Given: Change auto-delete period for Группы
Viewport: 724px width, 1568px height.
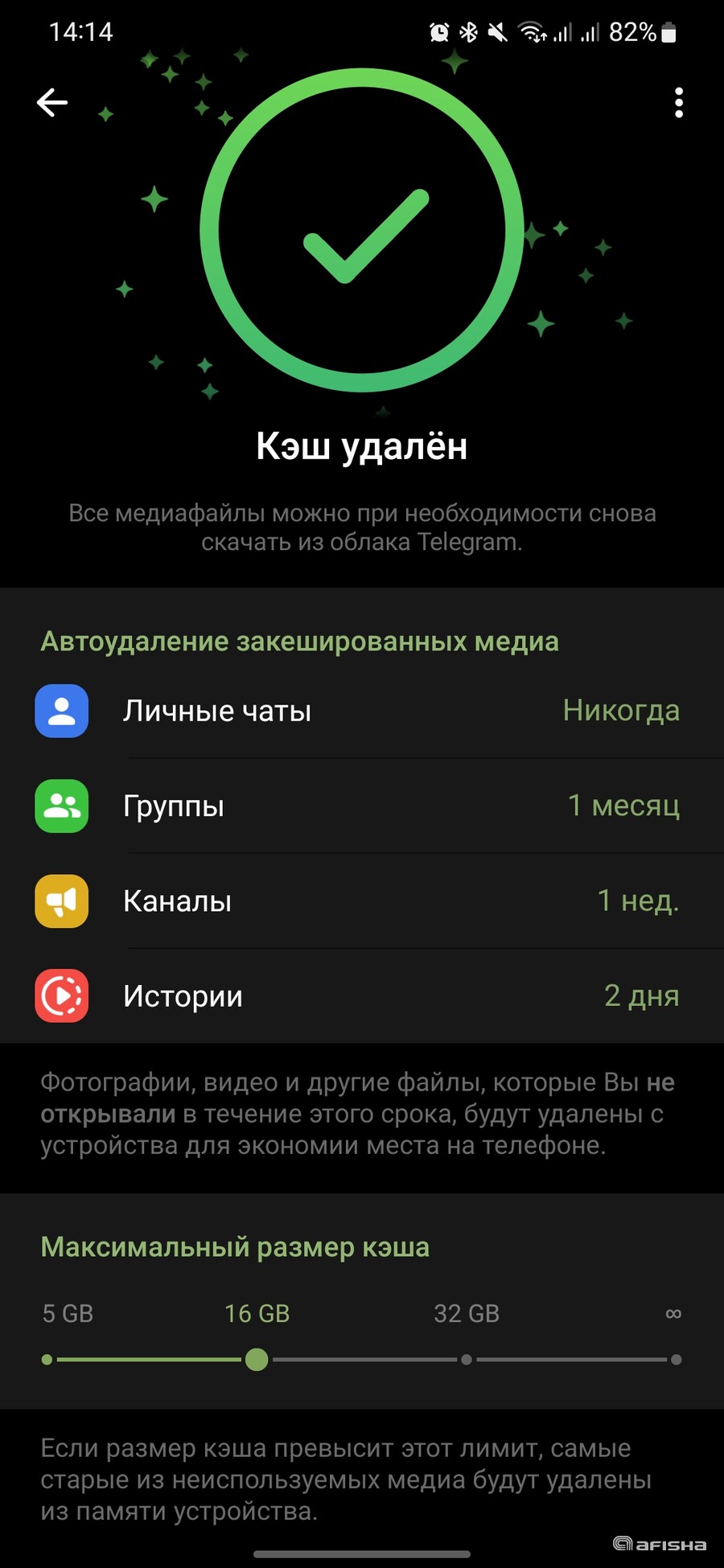Looking at the screenshot, I should (362, 806).
